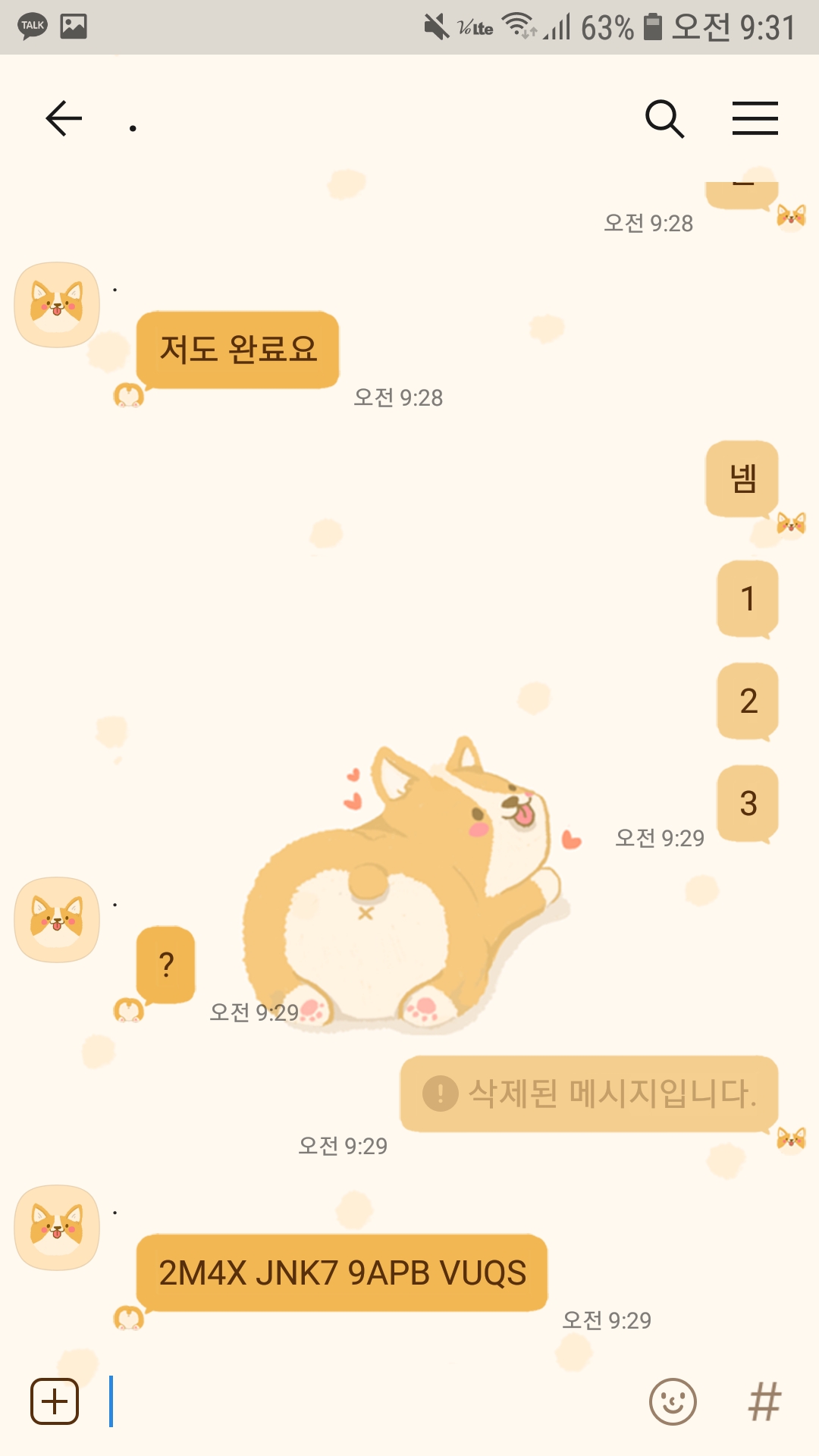
Task: Open the emoticon picker
Action: pos(673,1401)
